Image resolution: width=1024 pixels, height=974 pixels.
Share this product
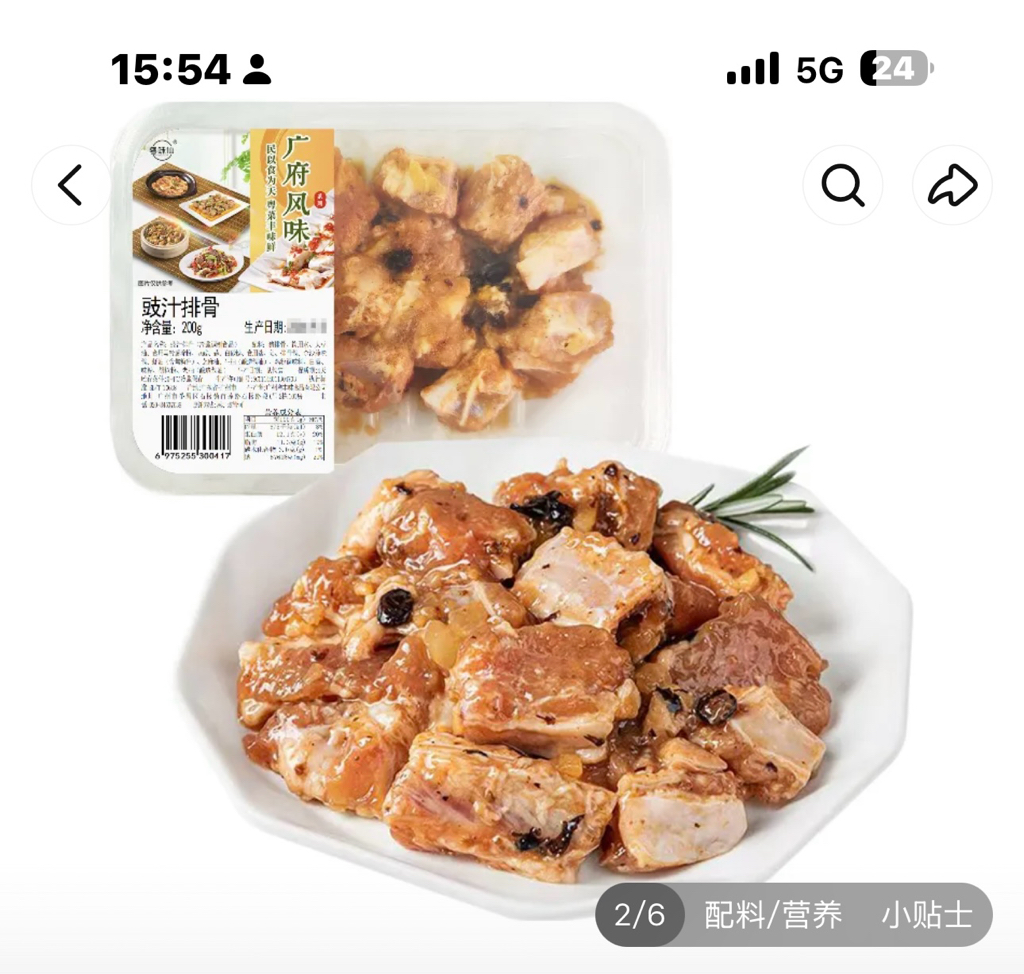pyautogui.click(x=952, y=185)
